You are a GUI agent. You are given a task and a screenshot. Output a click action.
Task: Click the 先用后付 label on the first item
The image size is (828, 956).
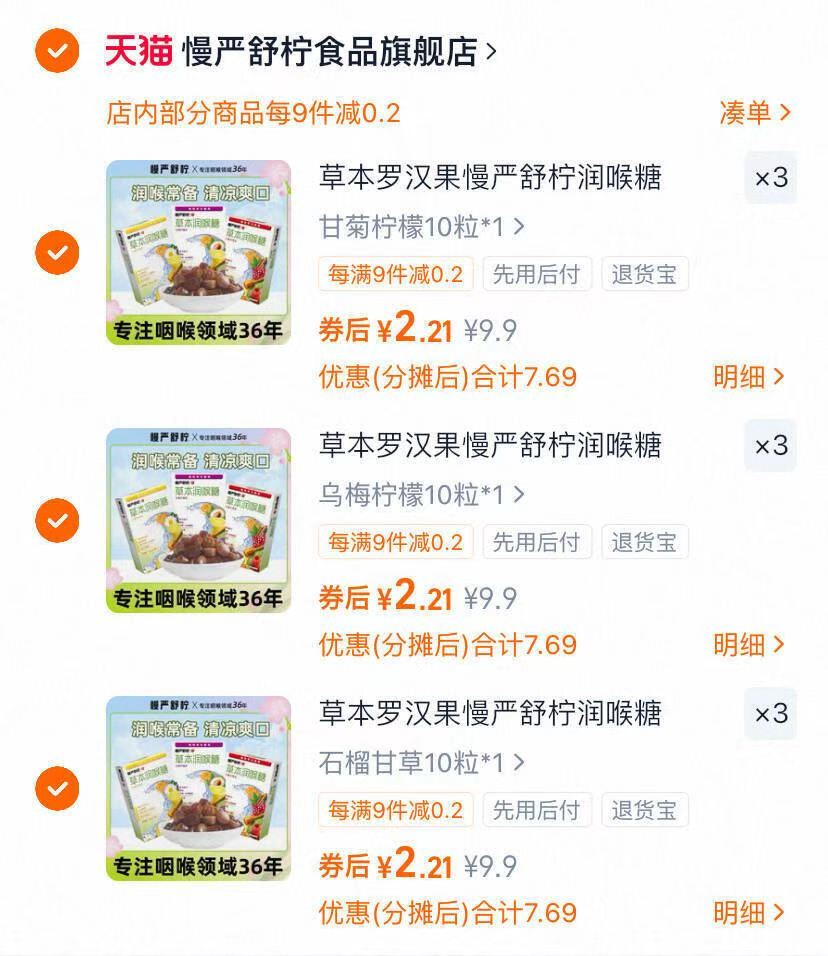click(536, 274)
